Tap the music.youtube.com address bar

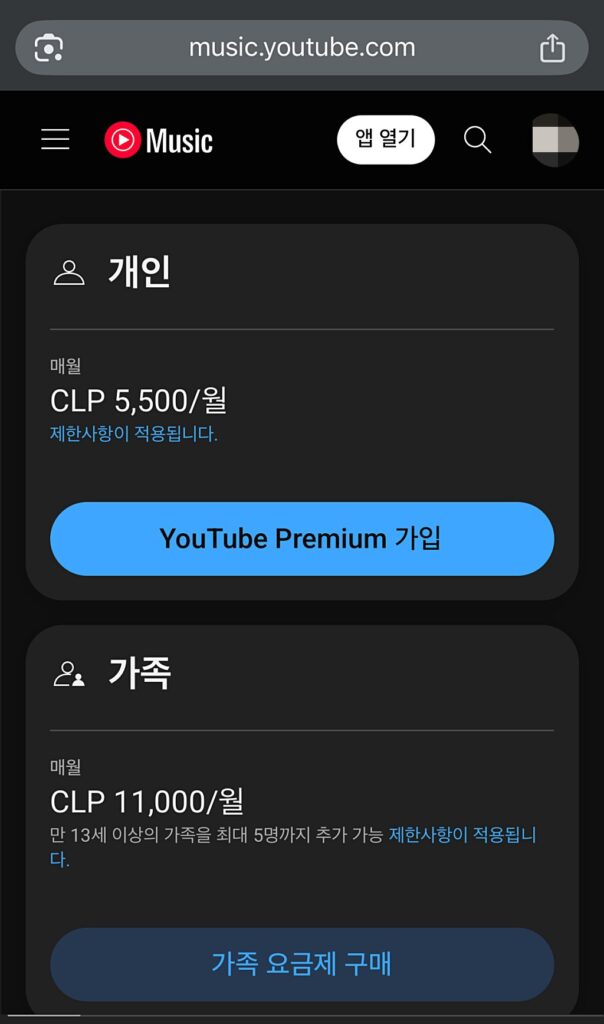[x=301, y=48]
